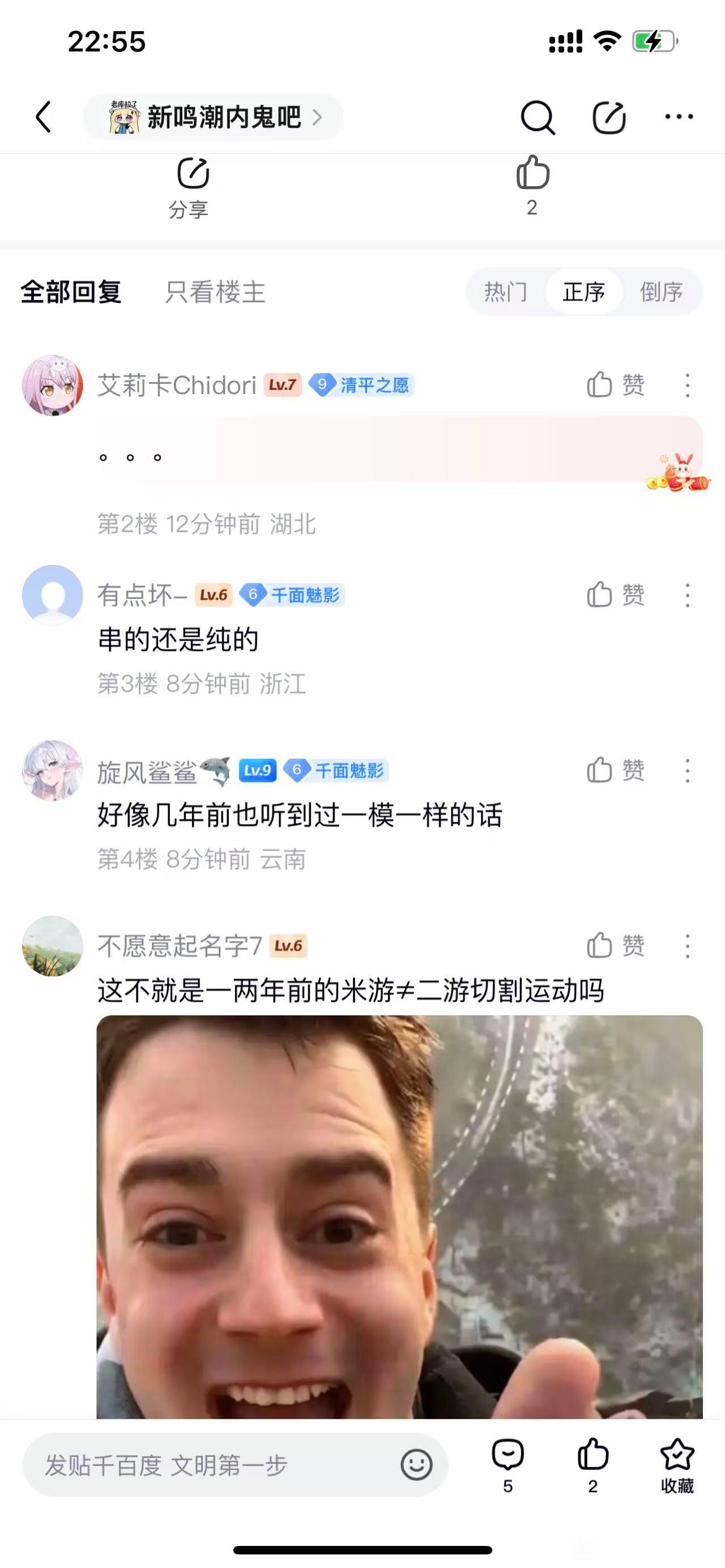Viewport: 725px width, 1568px height.
Task: Switch to the 只看楼主 tab
Action: point(215,292)
